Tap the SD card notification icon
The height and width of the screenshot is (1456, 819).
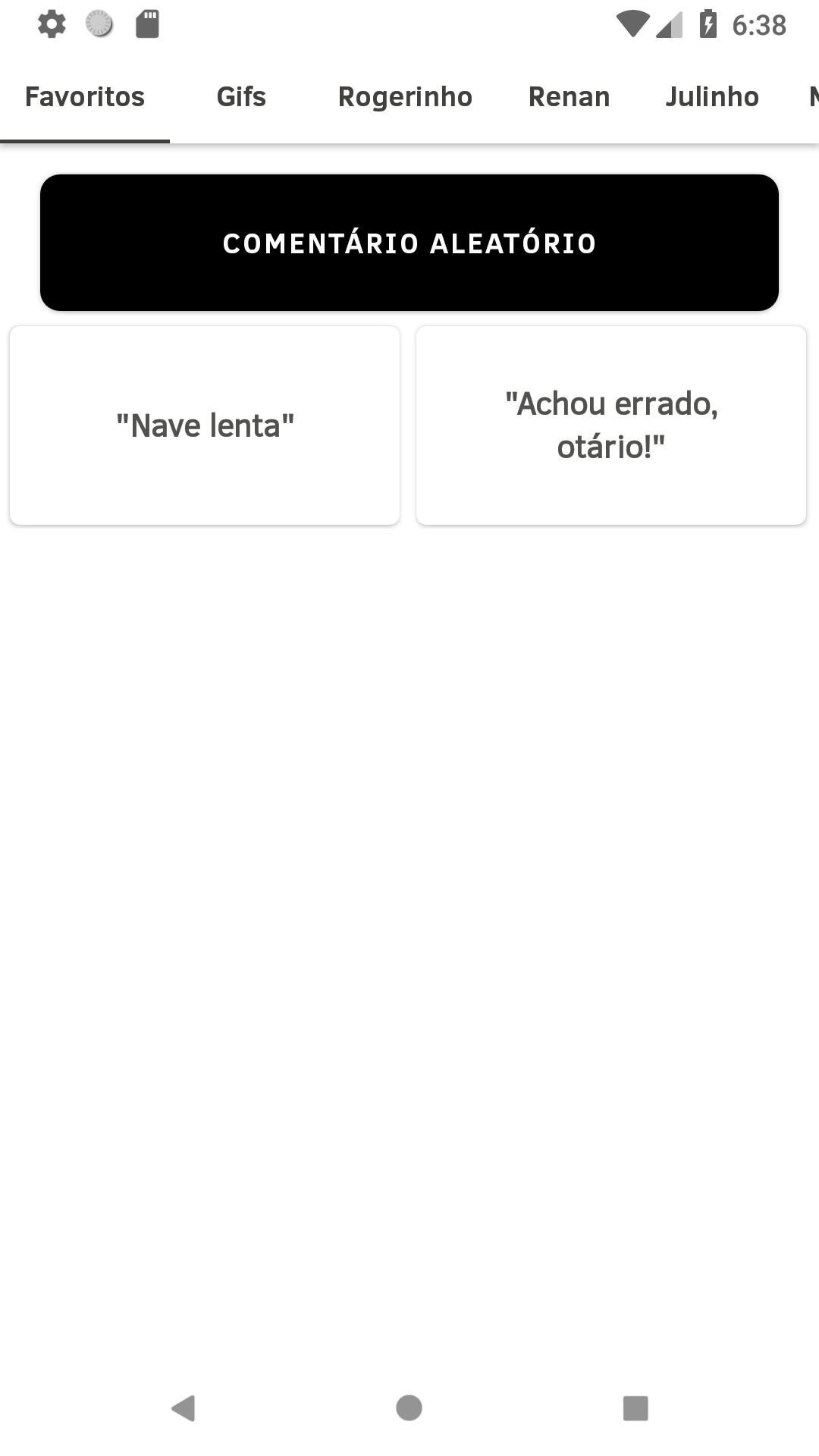tap(148, 23)
